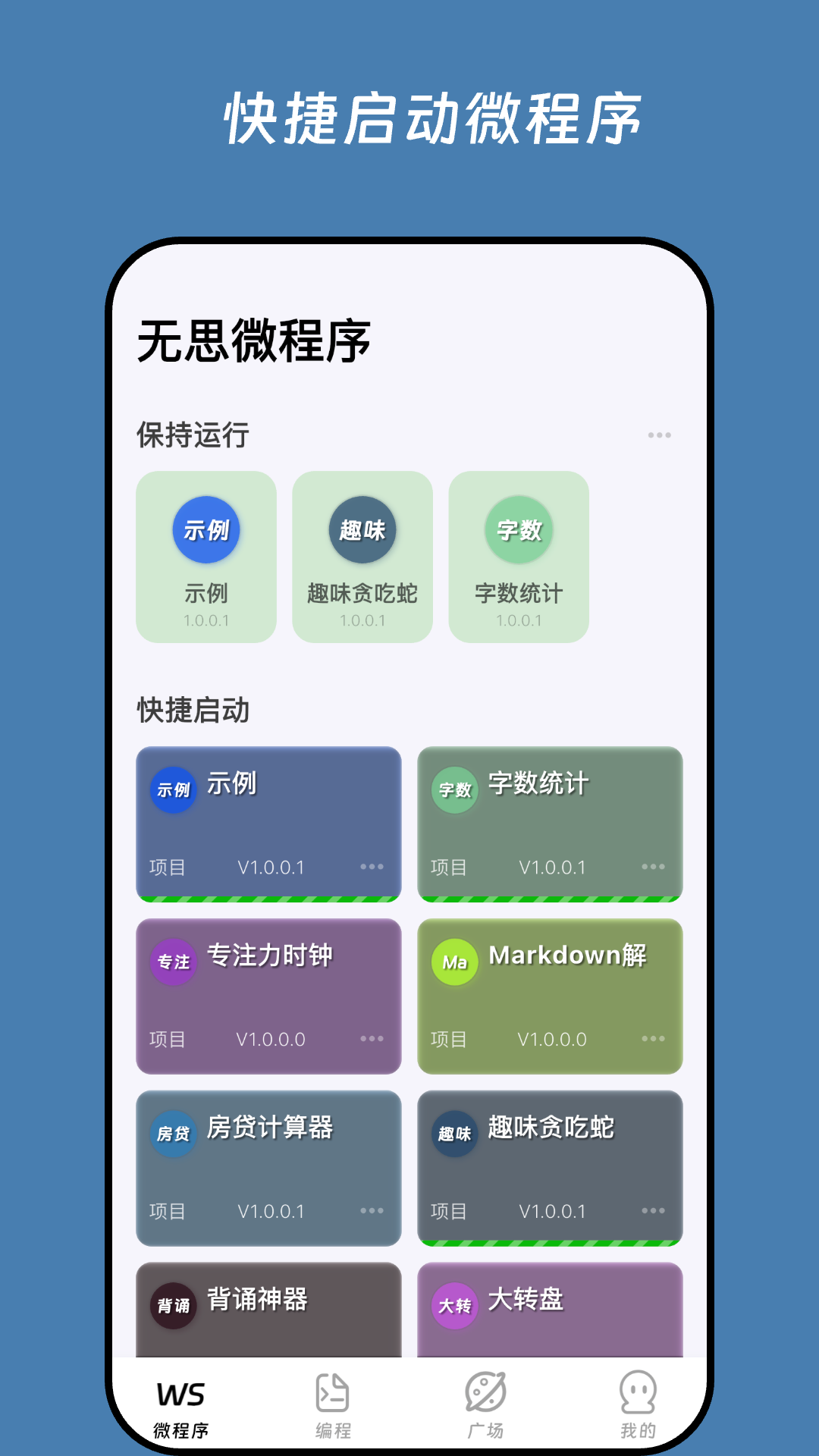The image size is (819, 1456).
Task: Open the 示例 app icon under 保持运行
Action: pos(206,531)
